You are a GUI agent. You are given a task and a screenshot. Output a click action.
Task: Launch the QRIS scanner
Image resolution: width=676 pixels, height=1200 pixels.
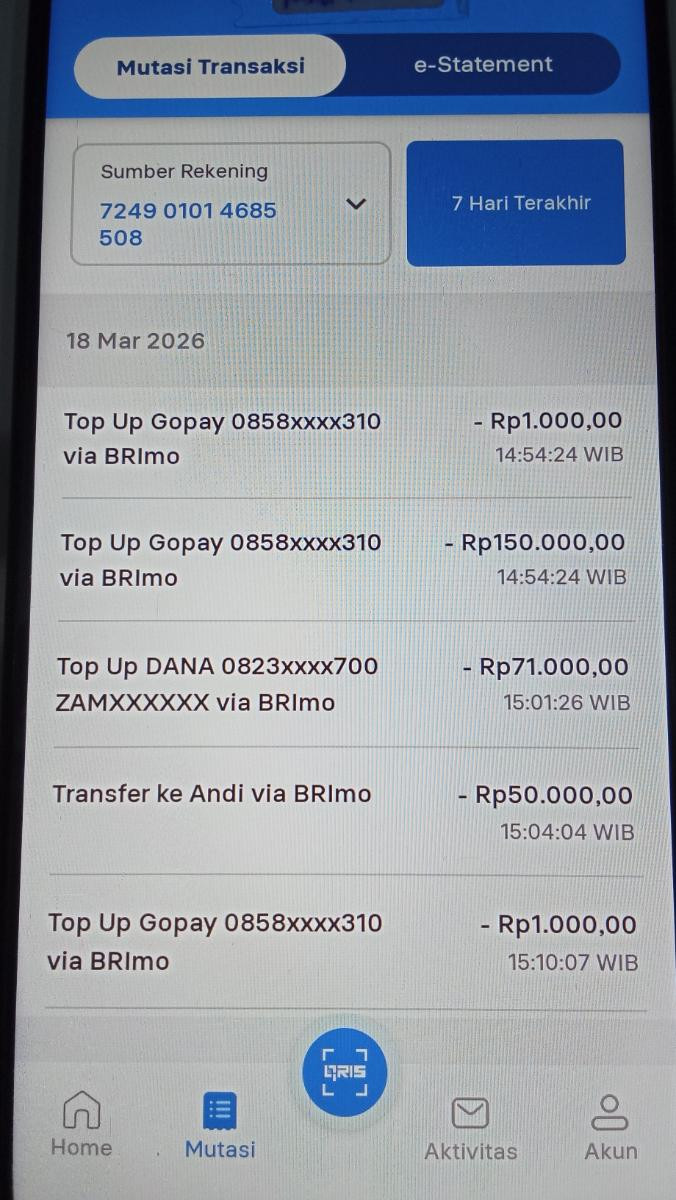click(344, 1071)
